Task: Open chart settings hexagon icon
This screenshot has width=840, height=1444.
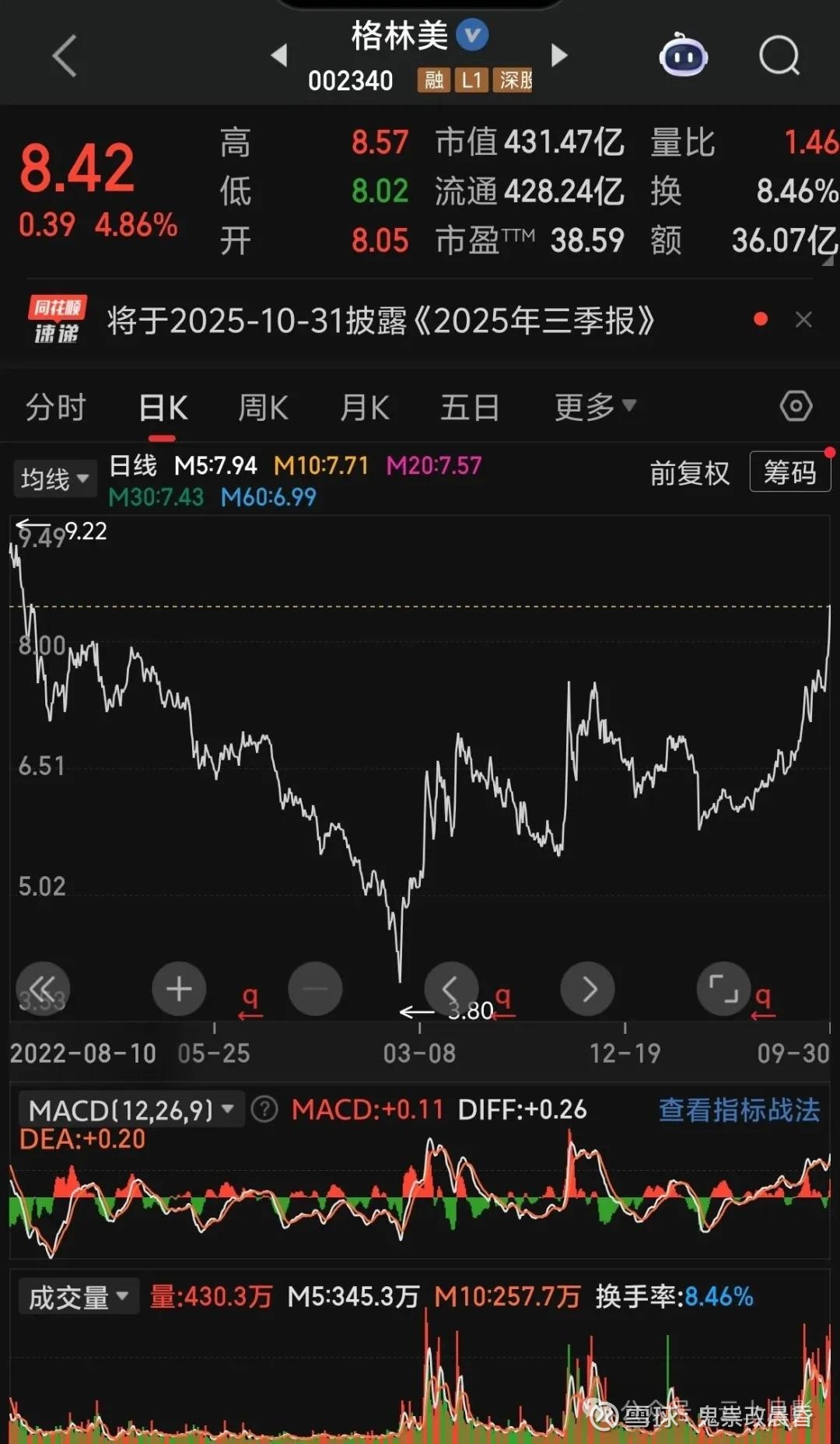Action: pyautogui.click(x=796, y=406)
